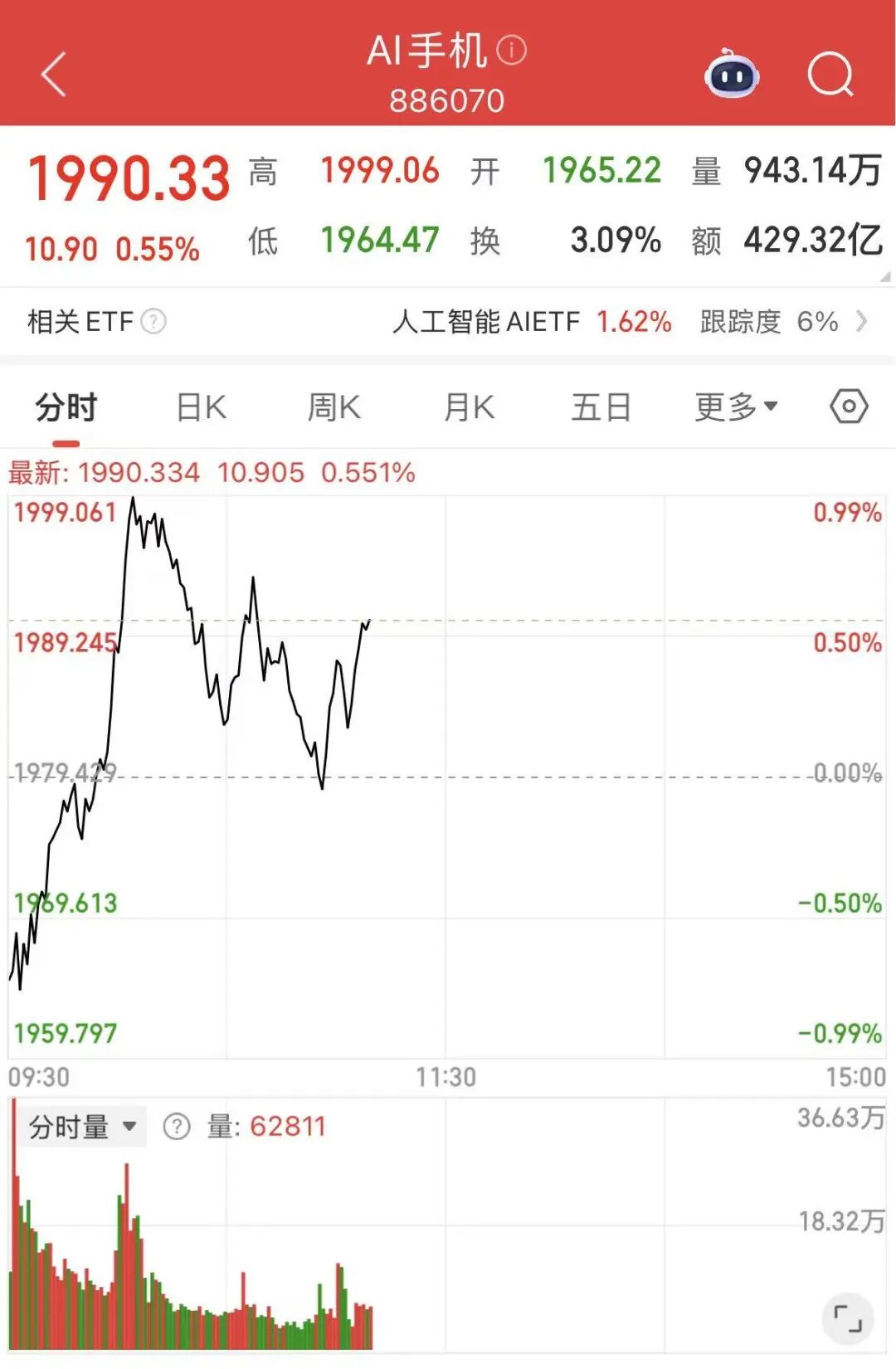Image resolution: width=896 pixels, height=1369 pixels.
Task: Open the robot assistant icon
Action: tap(732, 76)
